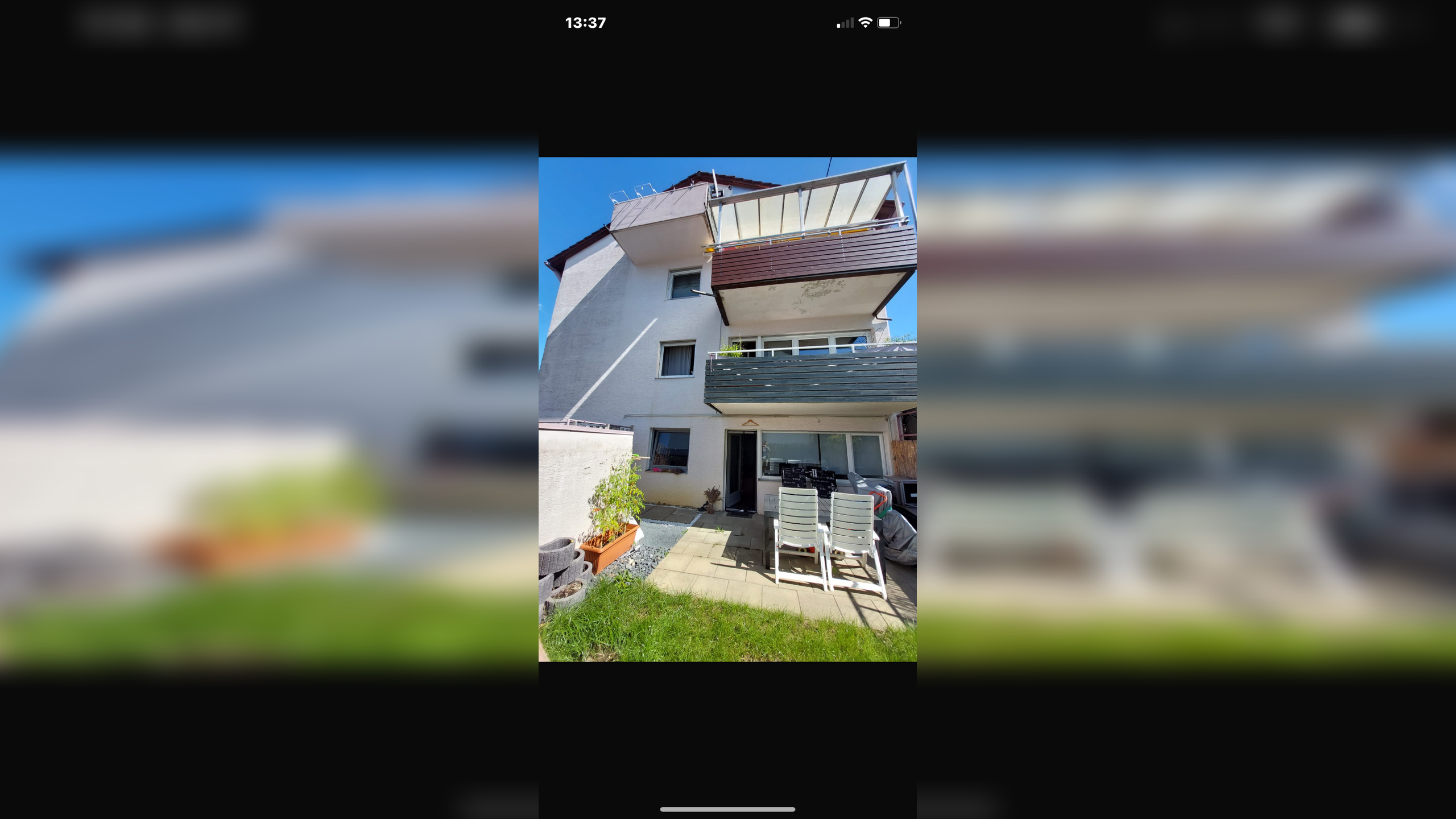This screenshot has height=819, width=1456.
Task: Tap the house photo to reveal viewer controls
Action: (x=727, y=409)
